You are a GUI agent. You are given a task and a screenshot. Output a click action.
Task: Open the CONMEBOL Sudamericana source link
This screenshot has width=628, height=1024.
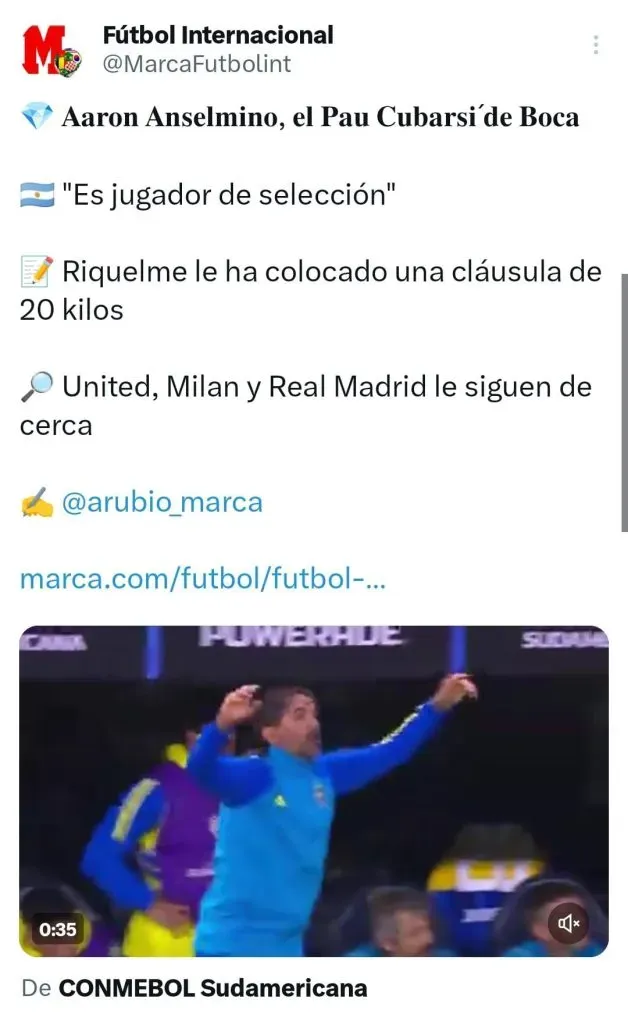213,989
